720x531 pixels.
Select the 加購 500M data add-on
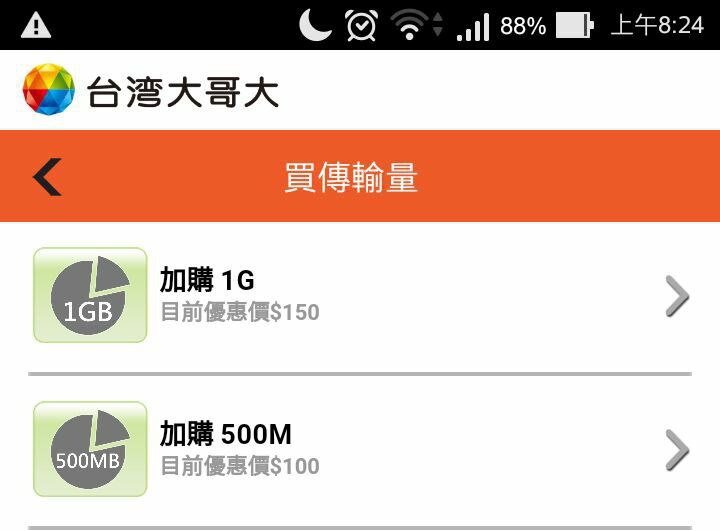[x=360, y=450]
